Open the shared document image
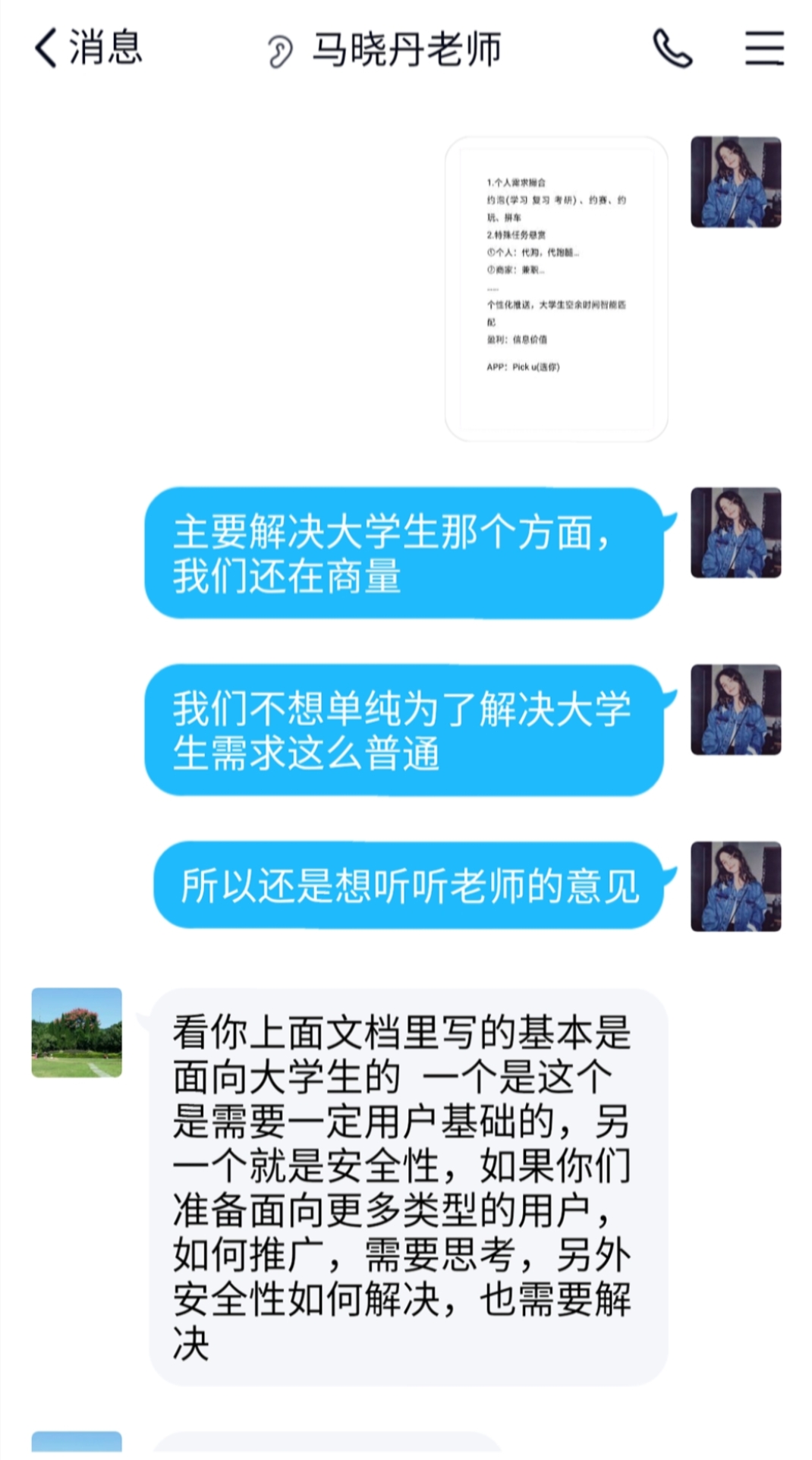Image resolution: width=812 pixels, height=1460 pixels. pos(556,289)
